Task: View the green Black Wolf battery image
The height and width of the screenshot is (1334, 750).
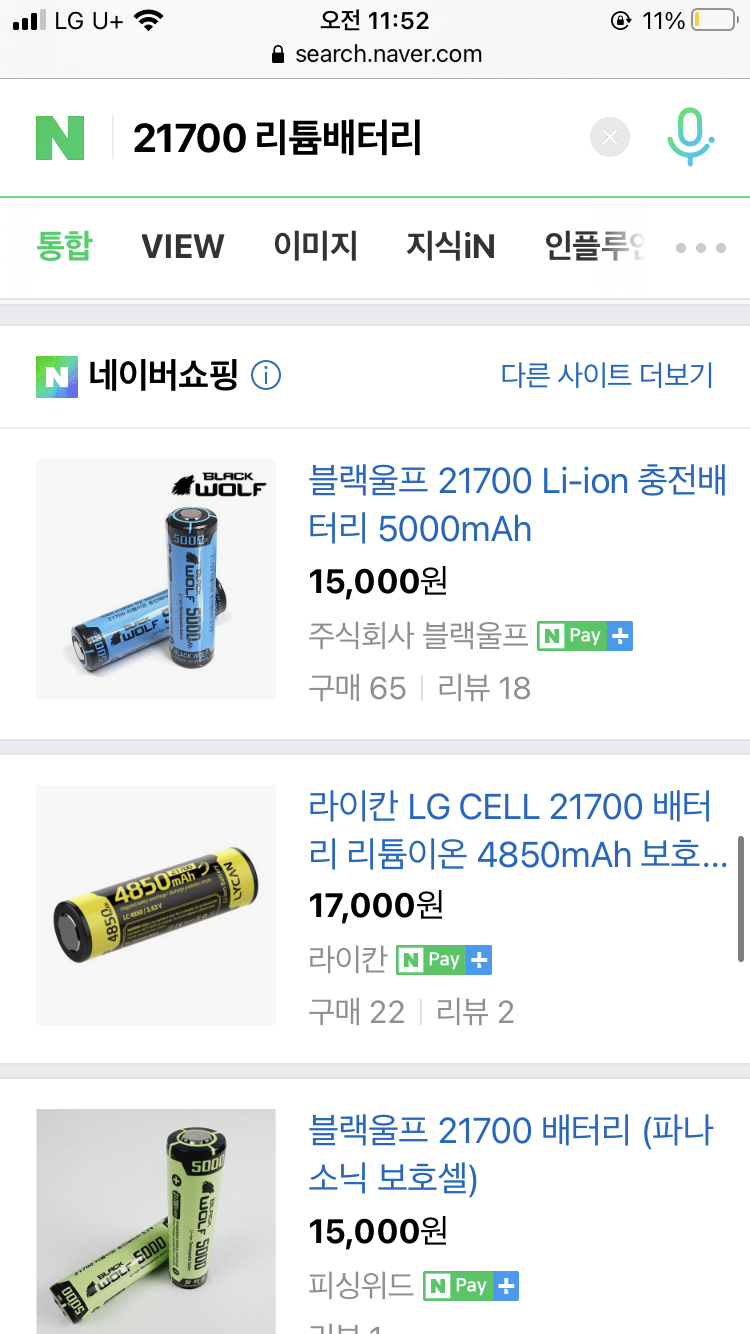Action: (x=156, y=1222)
